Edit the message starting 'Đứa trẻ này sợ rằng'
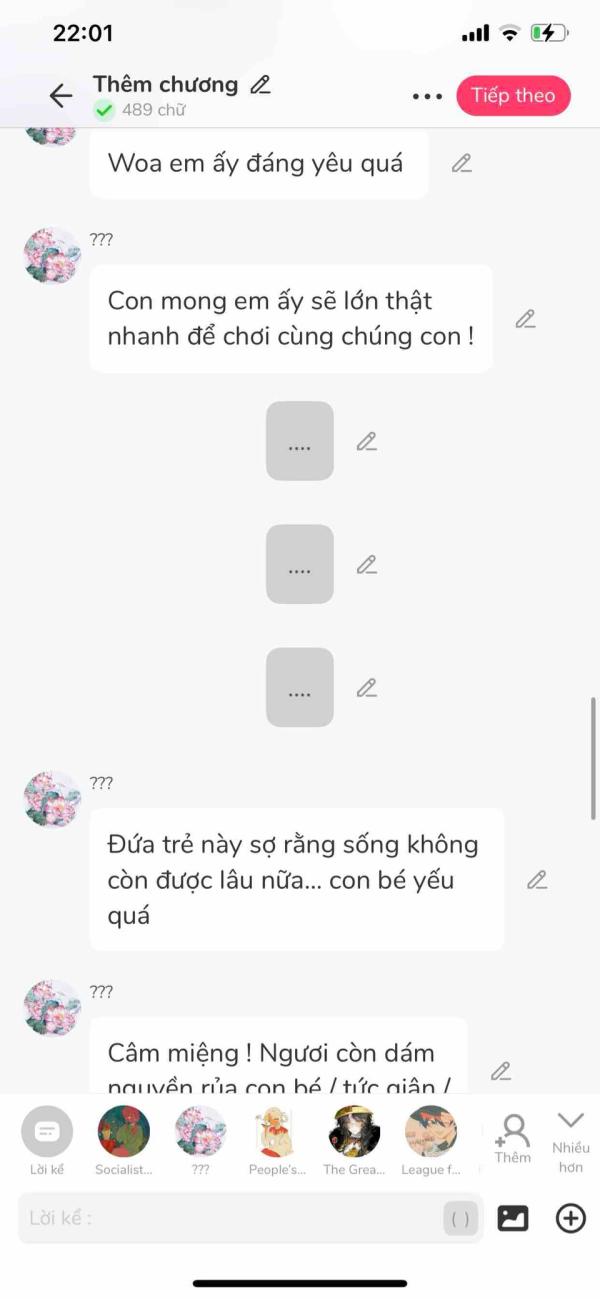The image size is (600, 1299). point(537,880)
